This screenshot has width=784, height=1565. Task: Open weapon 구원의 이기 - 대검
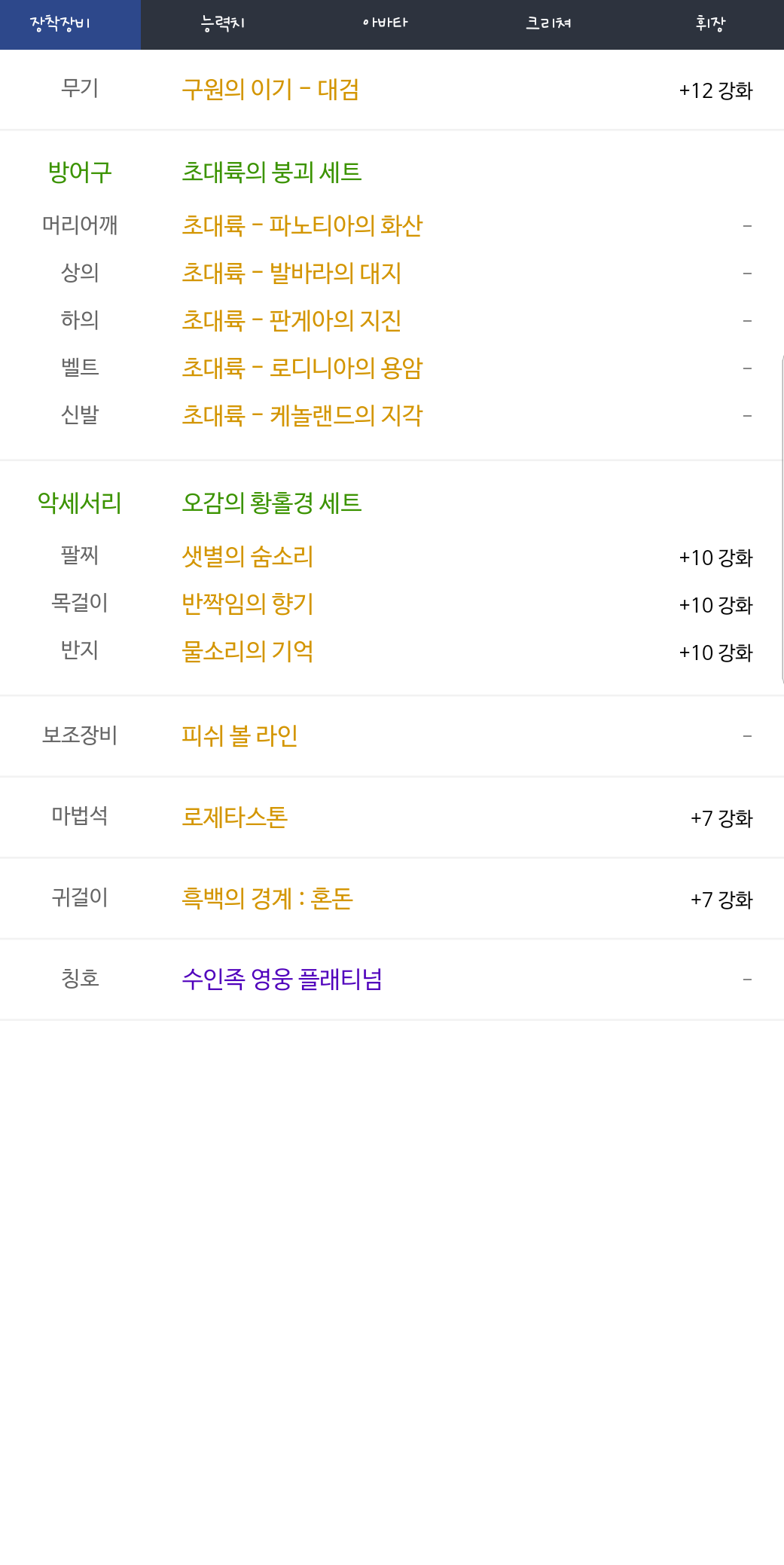point(270,90)
